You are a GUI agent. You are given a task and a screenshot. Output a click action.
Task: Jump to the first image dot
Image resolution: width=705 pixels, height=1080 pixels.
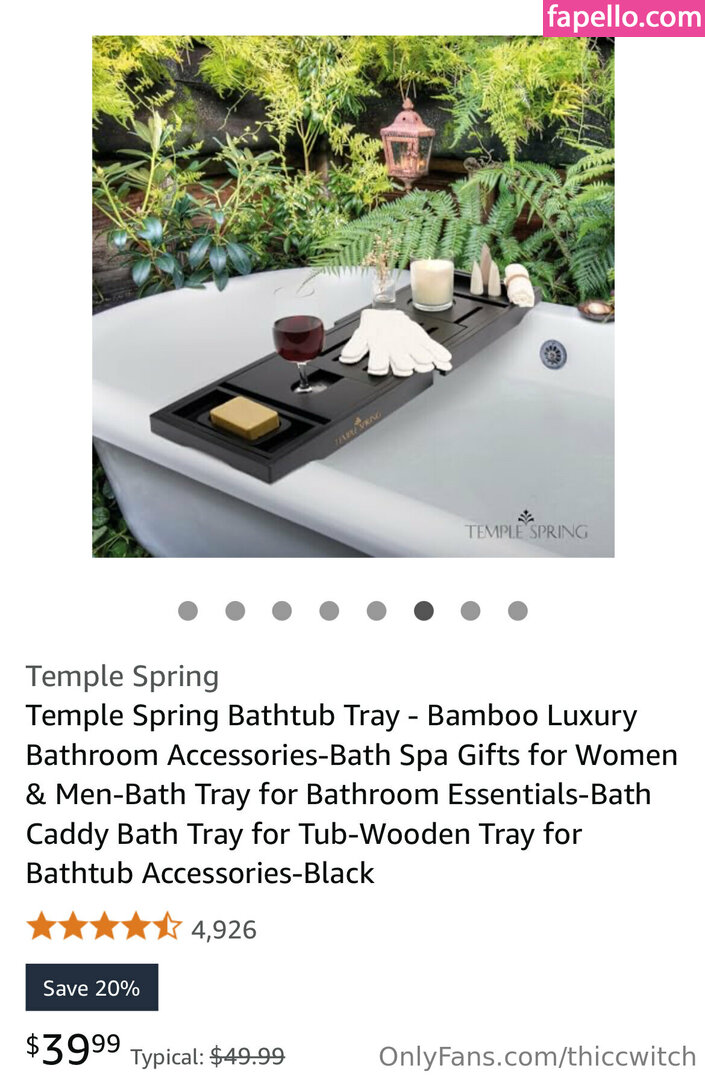(x=188, y=611)
